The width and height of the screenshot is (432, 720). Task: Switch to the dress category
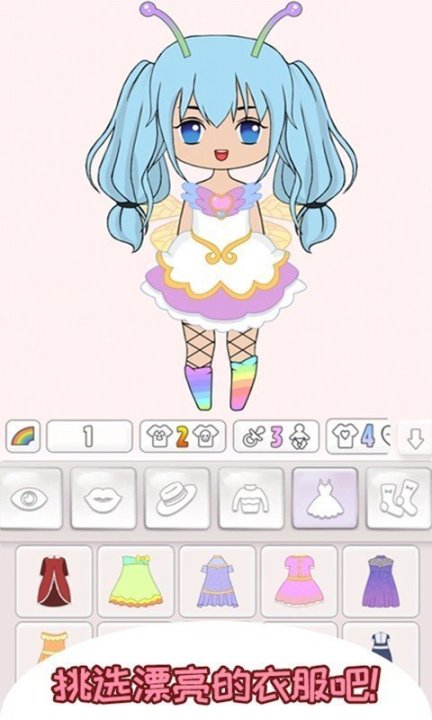click(x=325, y=499)
